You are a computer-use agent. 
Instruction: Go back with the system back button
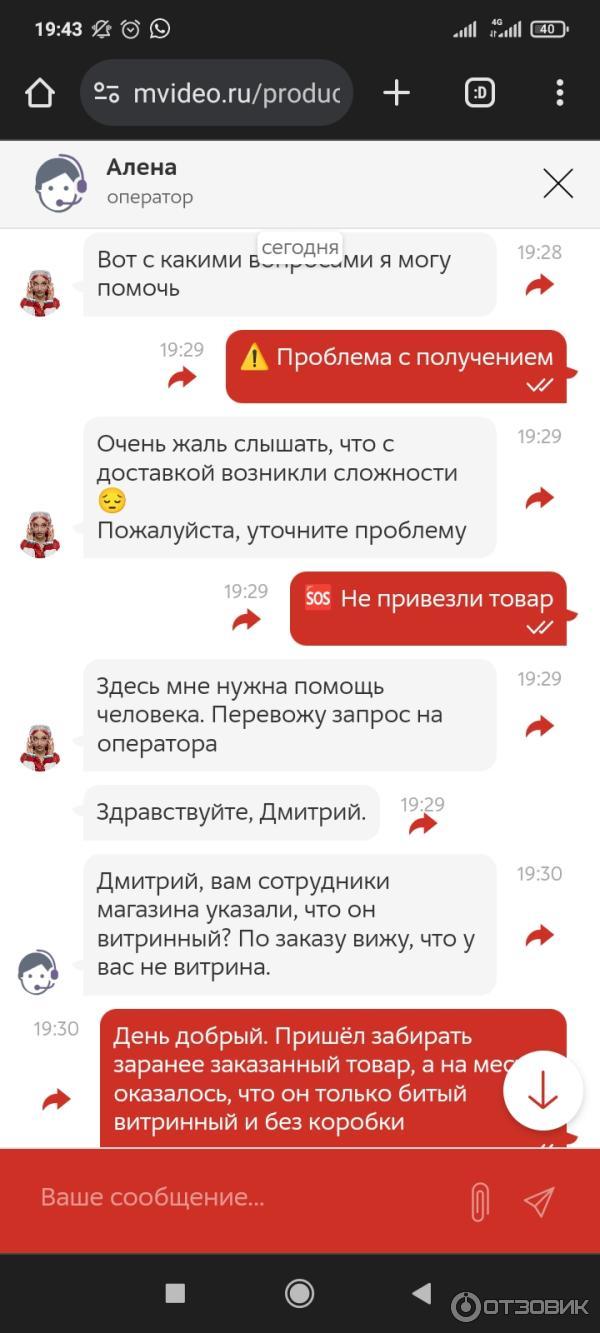pos(421,1293)
